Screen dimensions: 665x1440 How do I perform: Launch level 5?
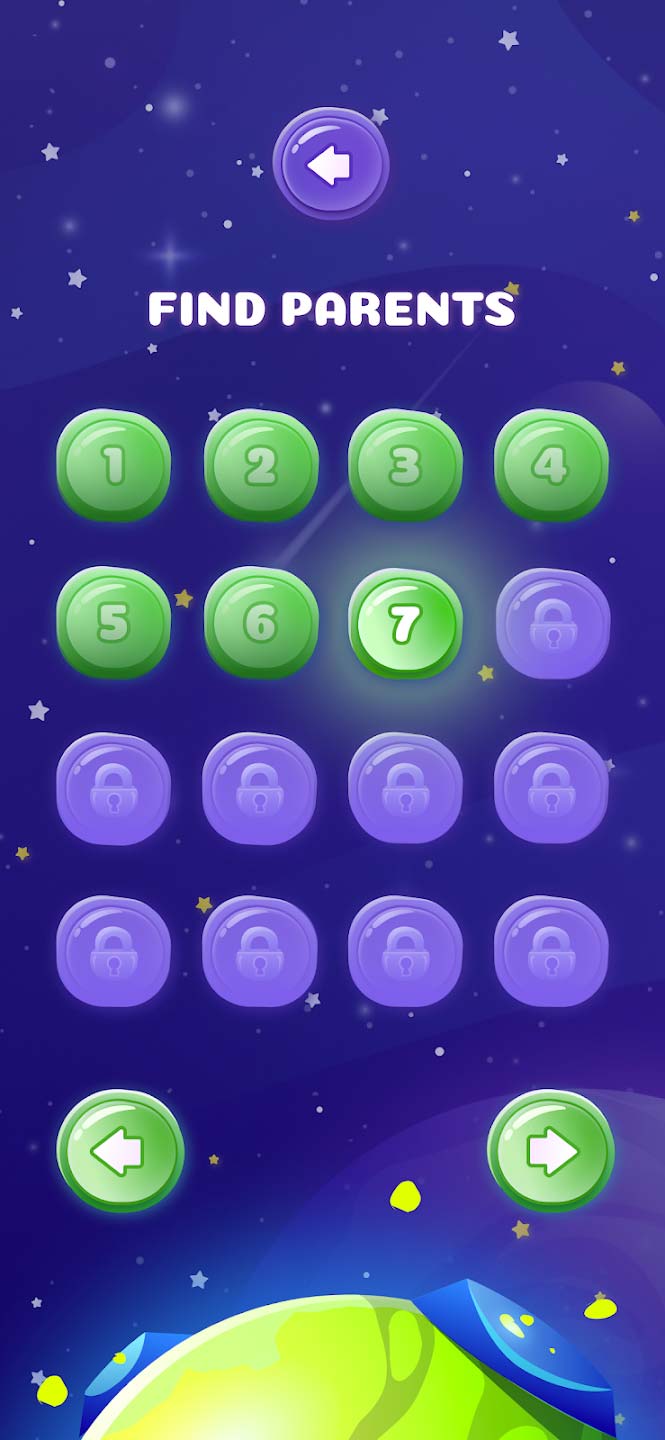coord(113,623)
